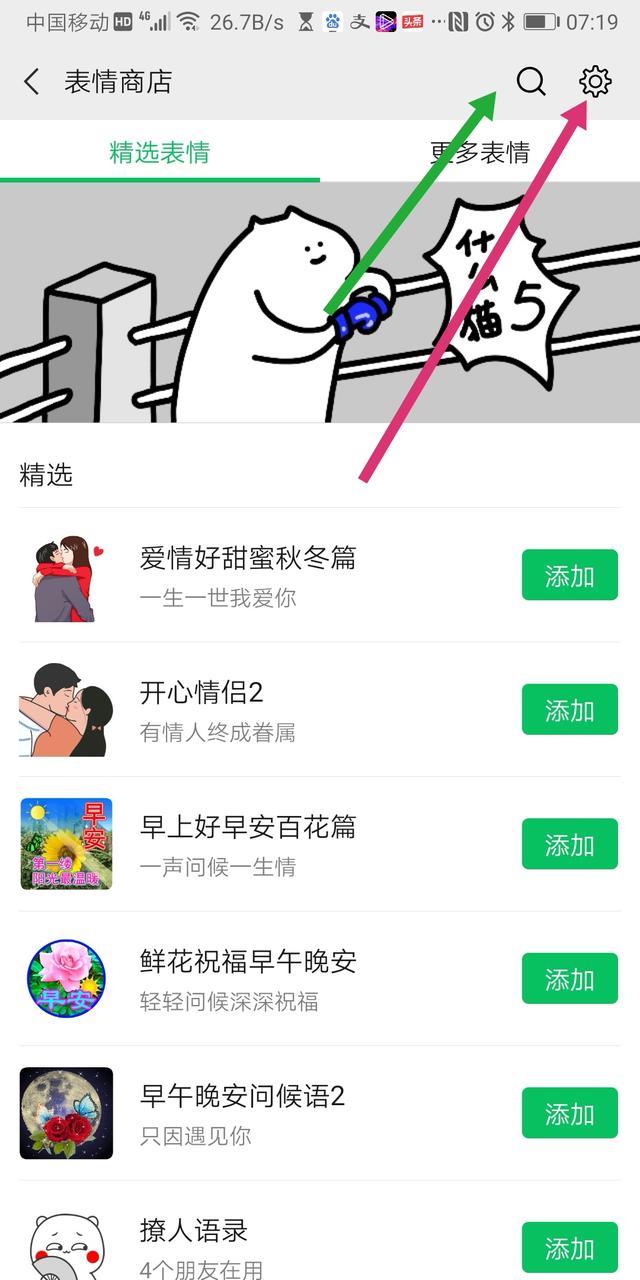Screen dimensions: 640x1280
Task: Add 早上好早安百花篇 sticker pack
Action: coord(569,845)
